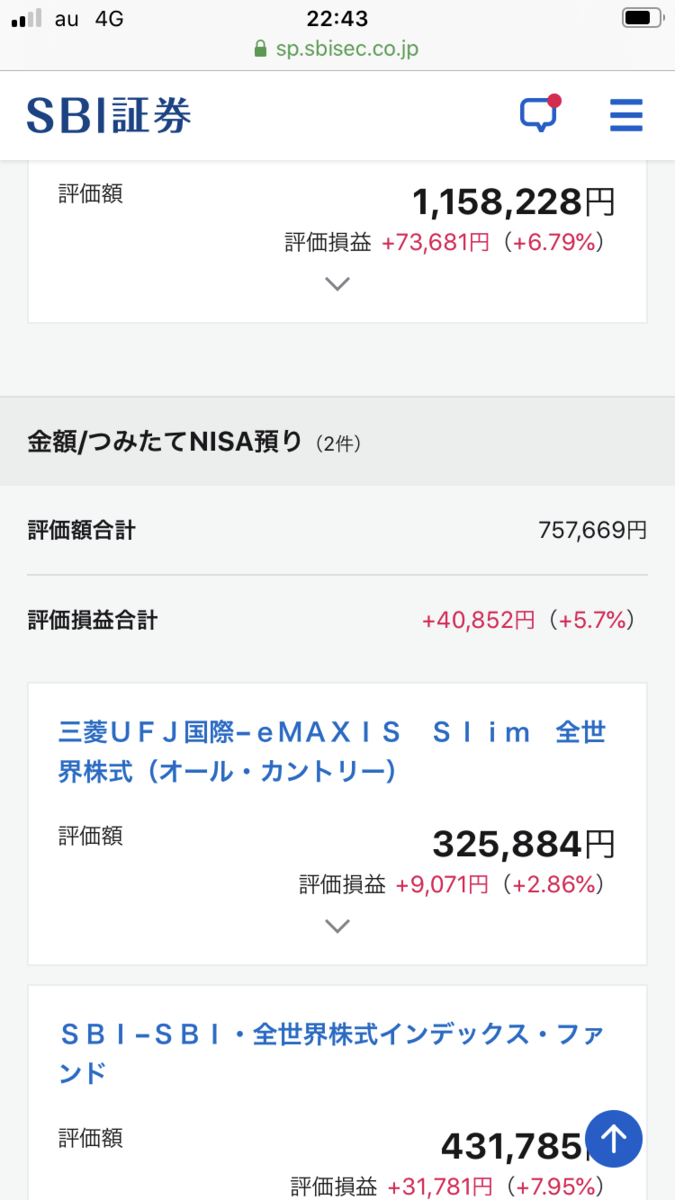The image size is (675, 1200).
Task: Jump back to top with arrow button
Action: [x=613, y=1137]
